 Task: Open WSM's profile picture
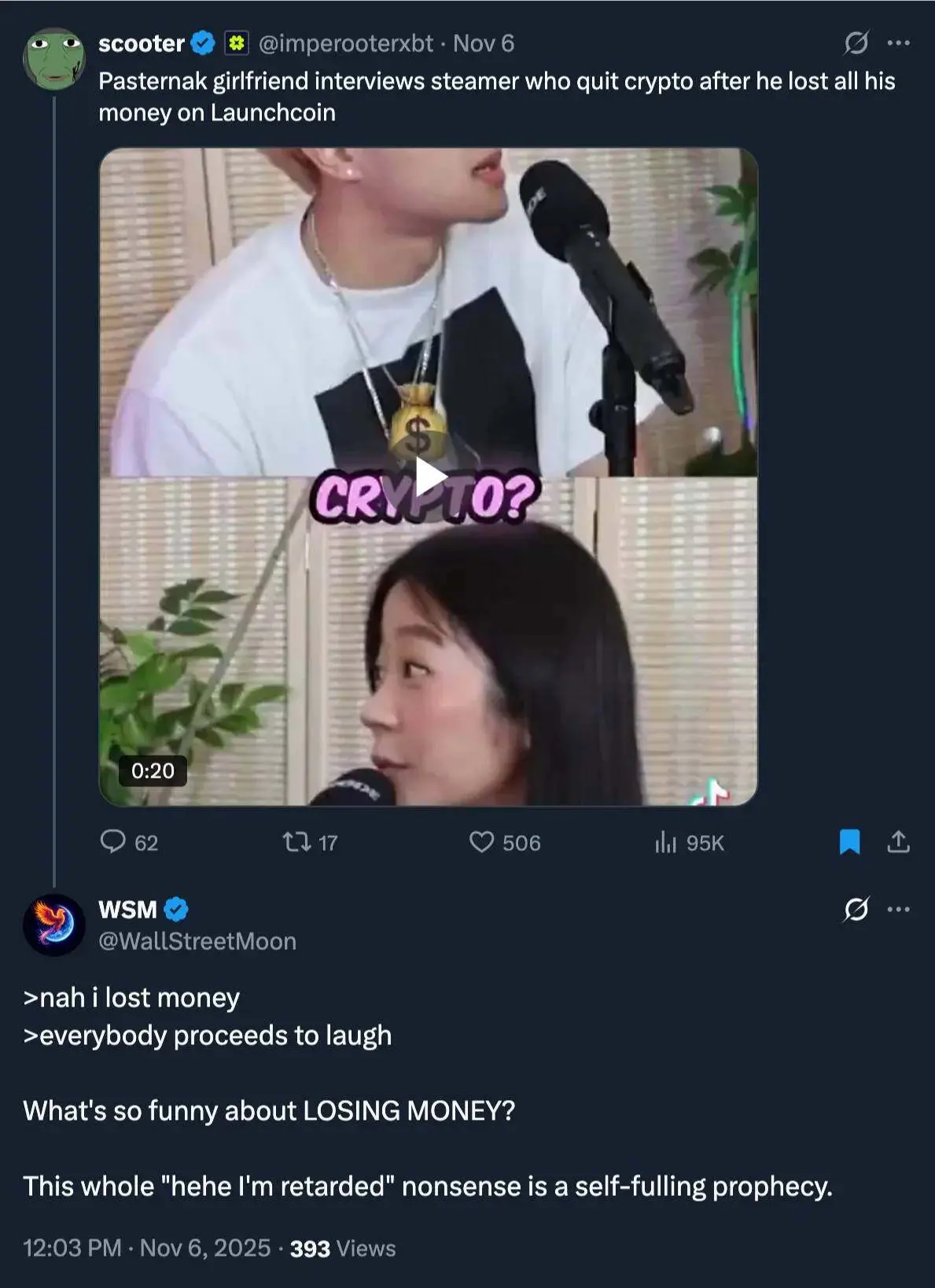pyautogui.click(x=53, y=925)
